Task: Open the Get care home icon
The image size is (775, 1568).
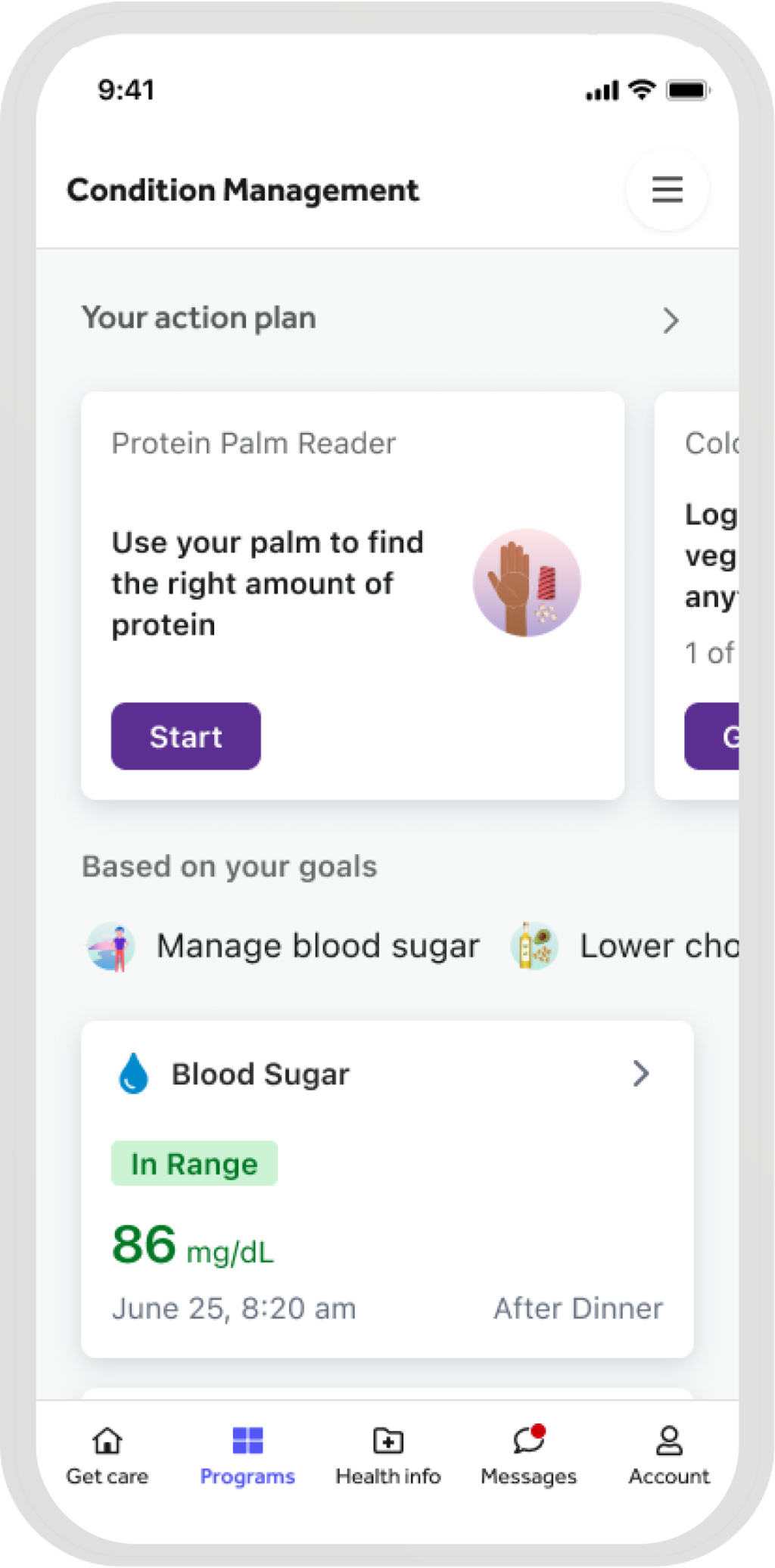Action: click(x=107, y=1442)
